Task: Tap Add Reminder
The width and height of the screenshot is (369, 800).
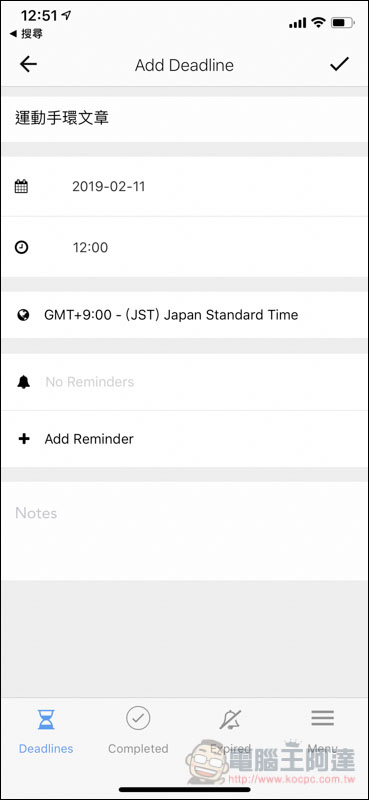Action: coord(184,439)
